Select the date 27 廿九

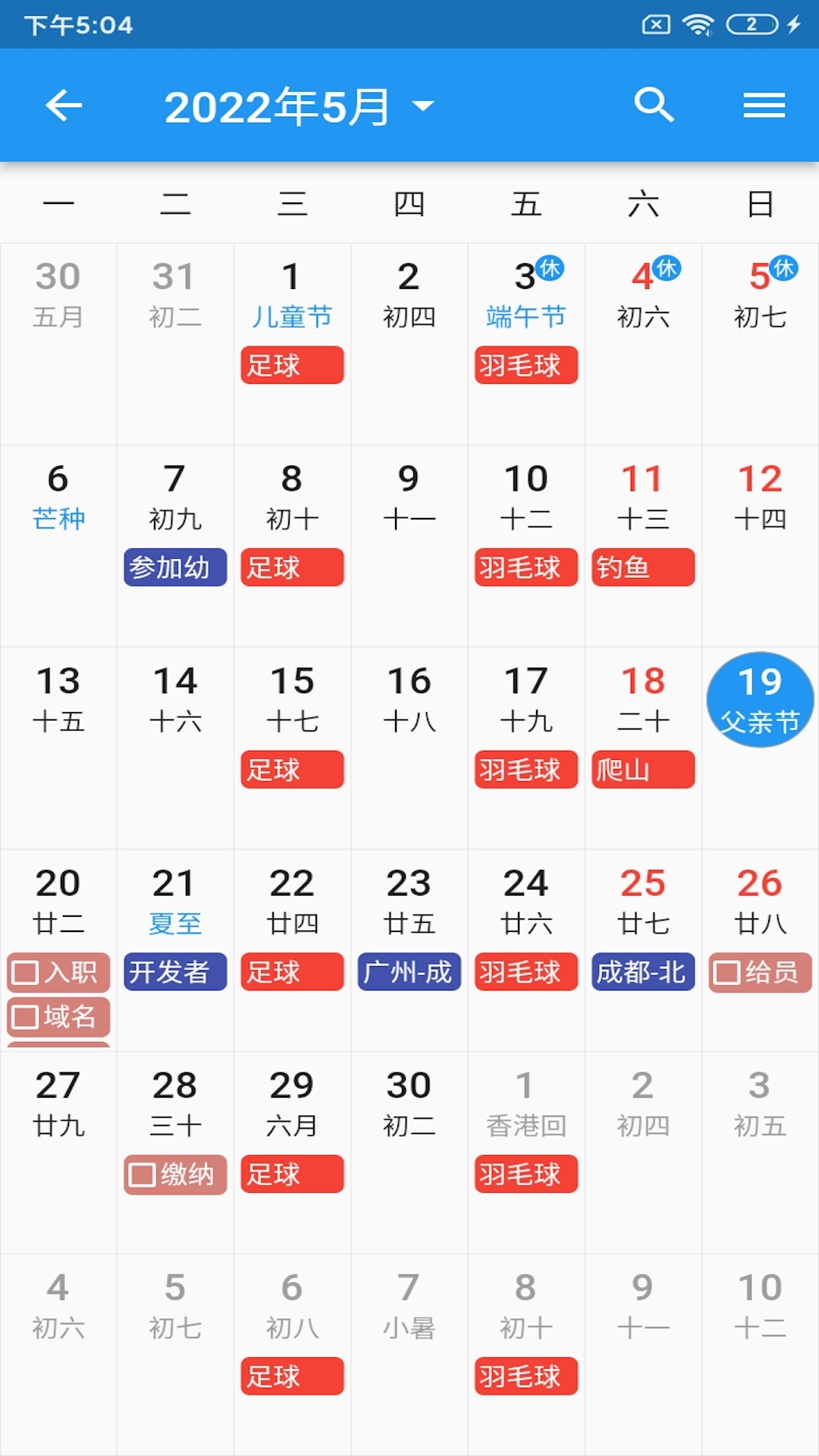[x=58, y=1102]
